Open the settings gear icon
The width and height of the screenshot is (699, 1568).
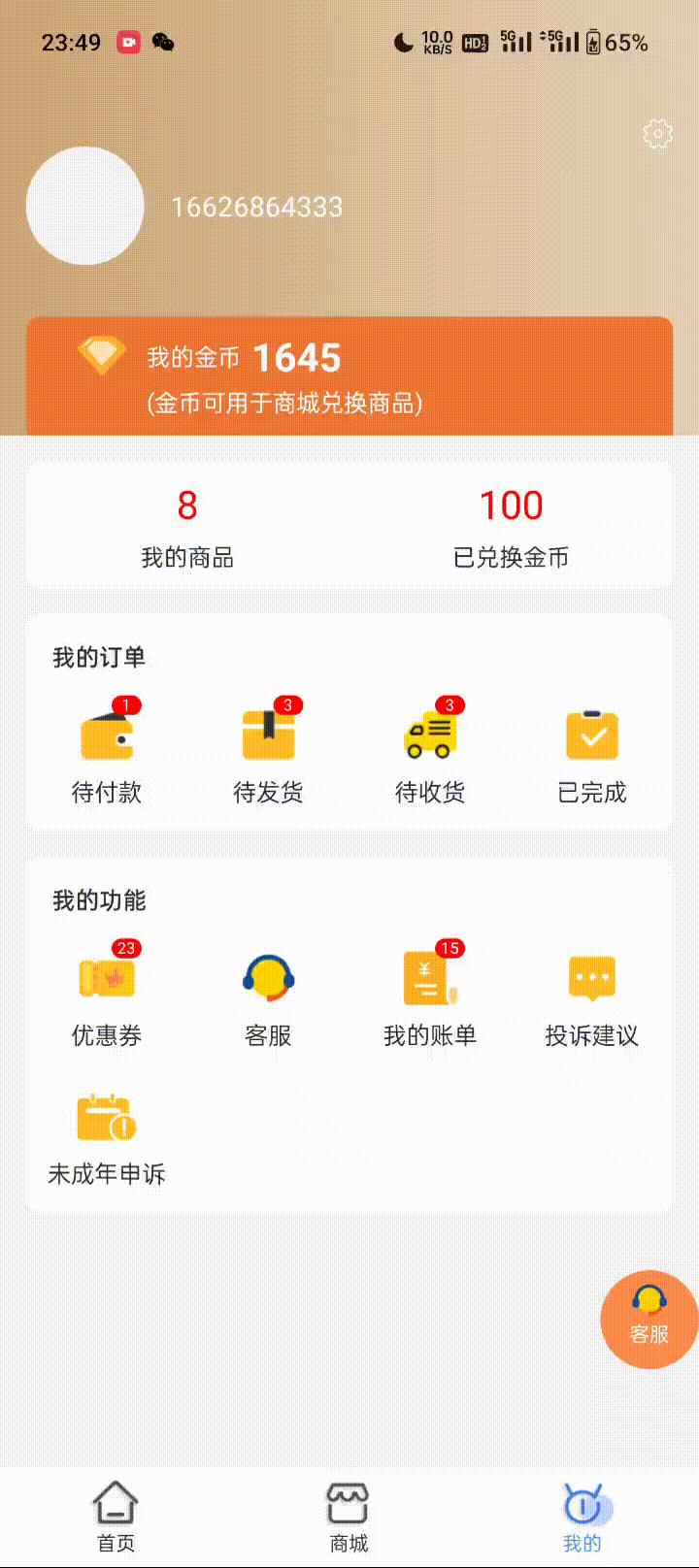pyautogui.click(x=657, y=134)
